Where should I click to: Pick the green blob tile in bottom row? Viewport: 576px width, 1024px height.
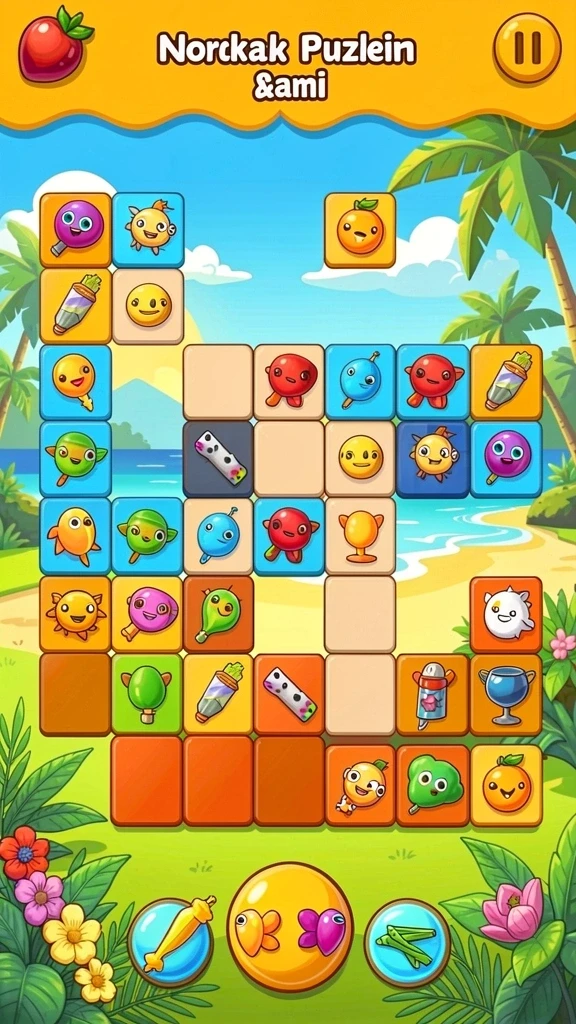click(433, 786)
